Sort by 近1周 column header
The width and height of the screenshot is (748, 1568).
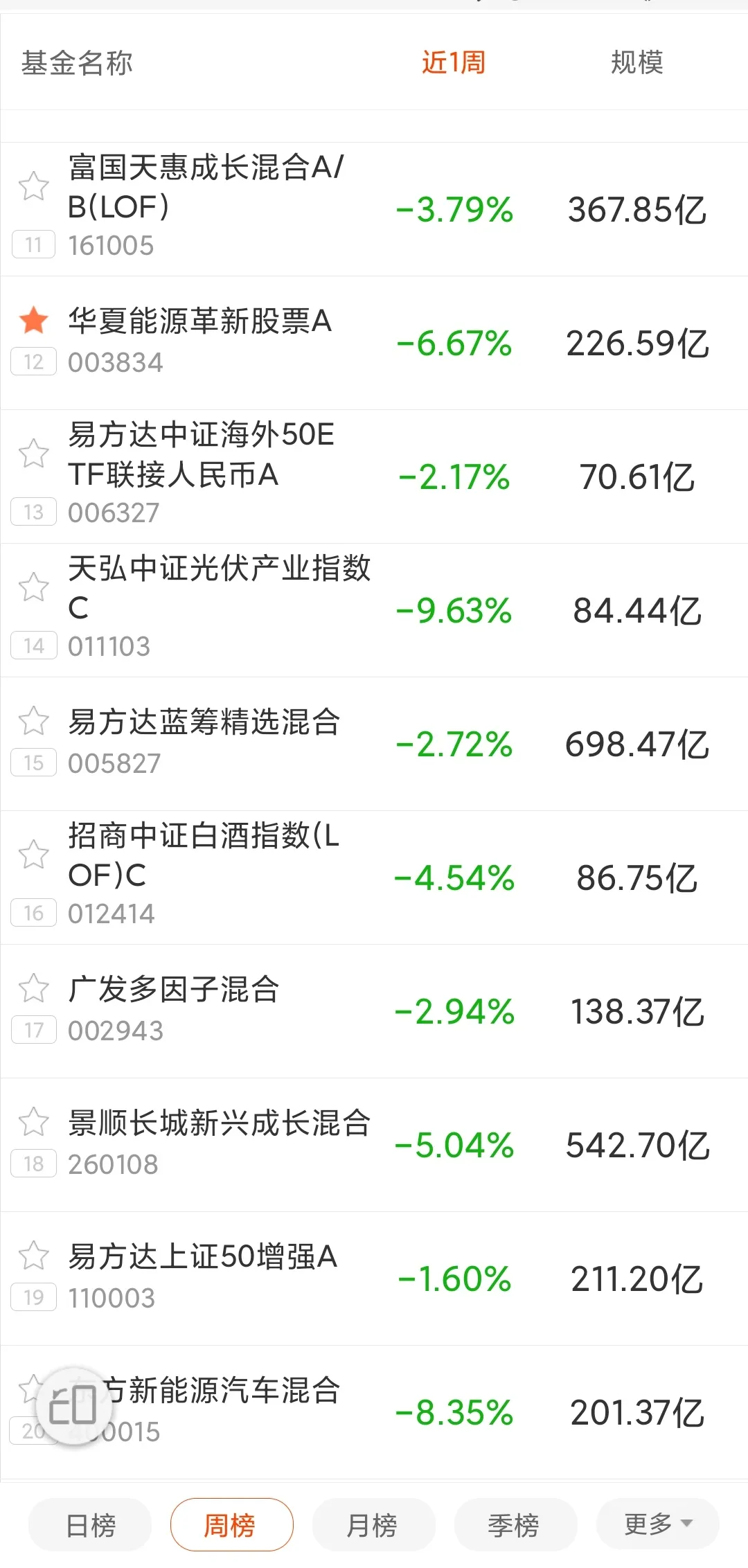click(454, 63)
